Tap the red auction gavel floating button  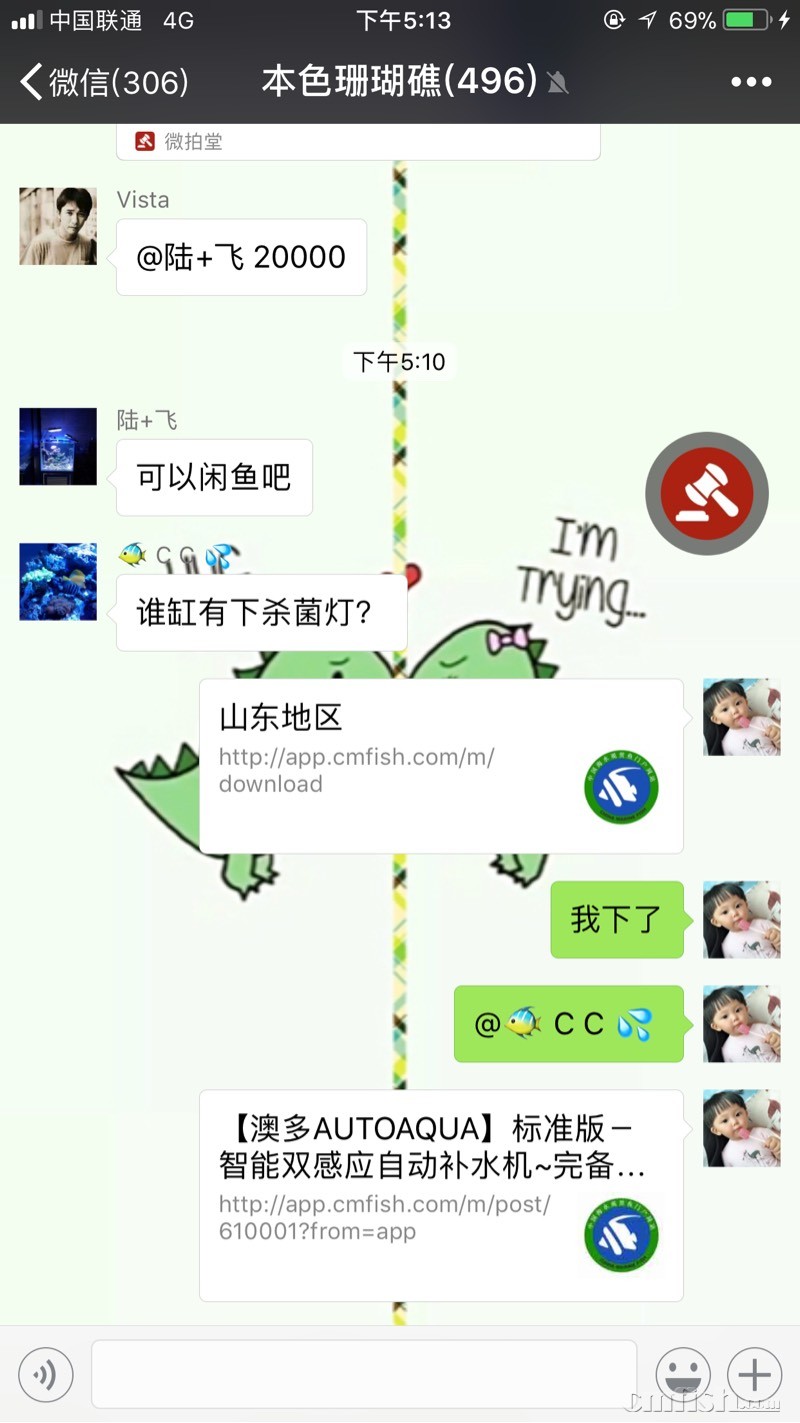(707, 494)
